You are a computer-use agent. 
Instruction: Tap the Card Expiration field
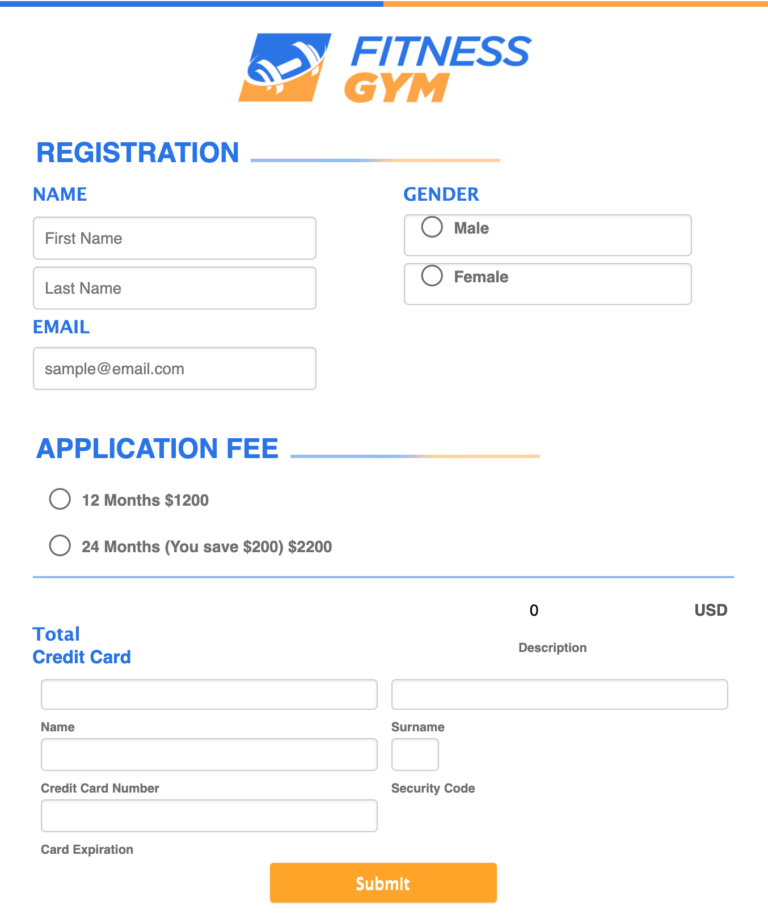pos(209,816)
